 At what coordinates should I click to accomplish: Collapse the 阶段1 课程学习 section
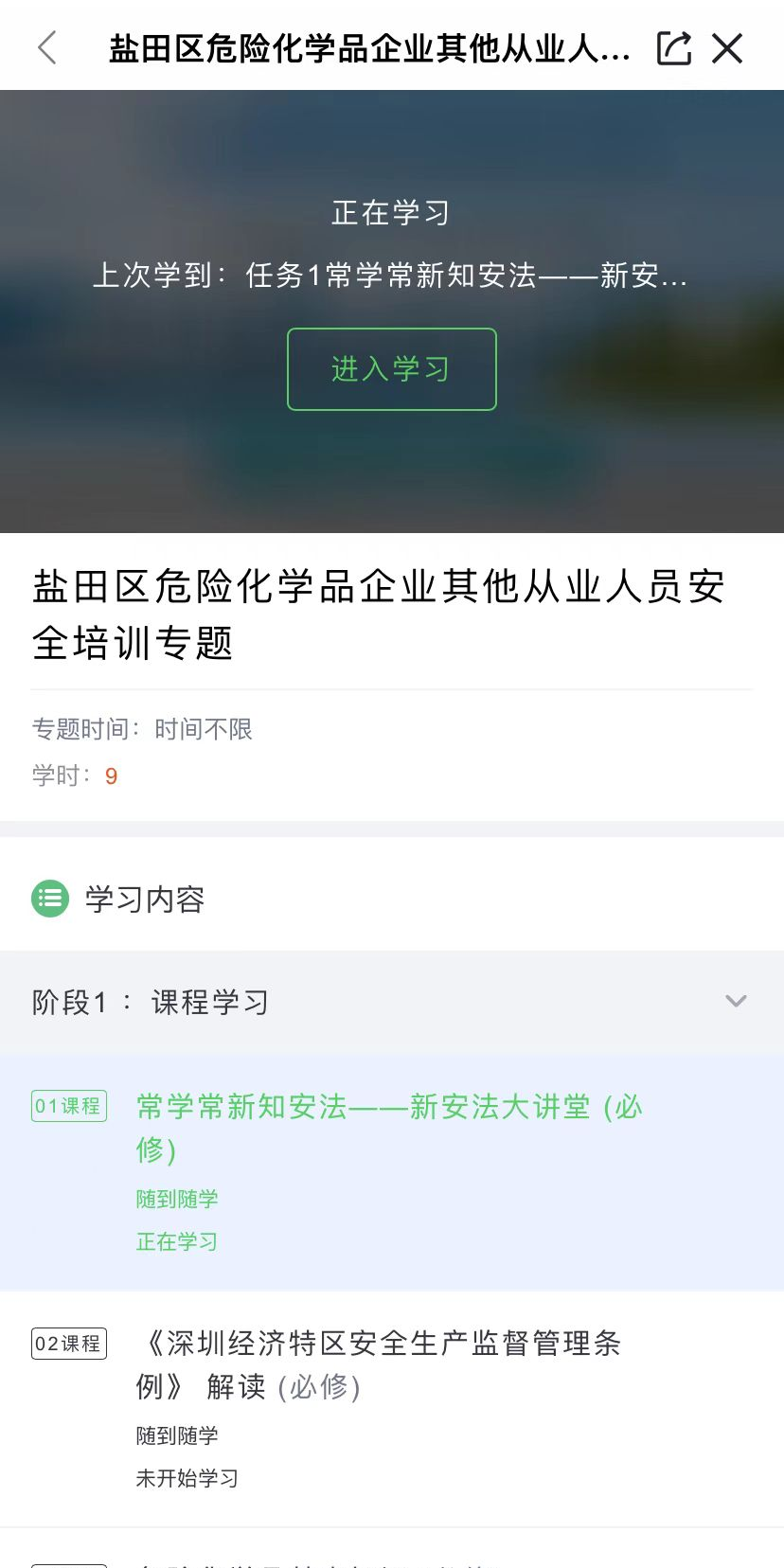click(x=736, y=1002)
